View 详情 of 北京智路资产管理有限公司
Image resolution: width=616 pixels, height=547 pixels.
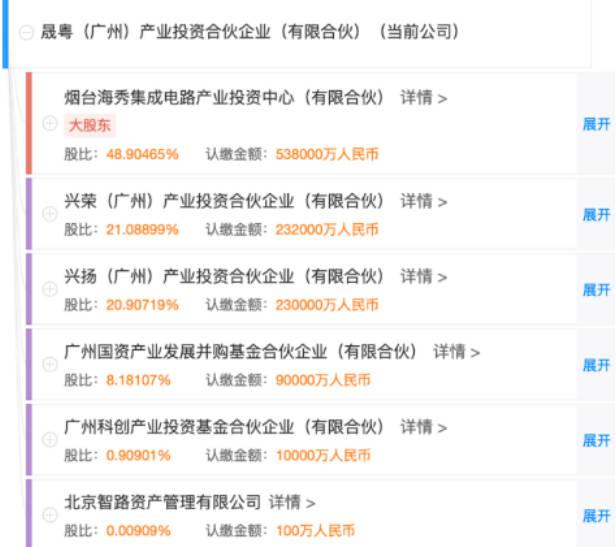[292, 503]
